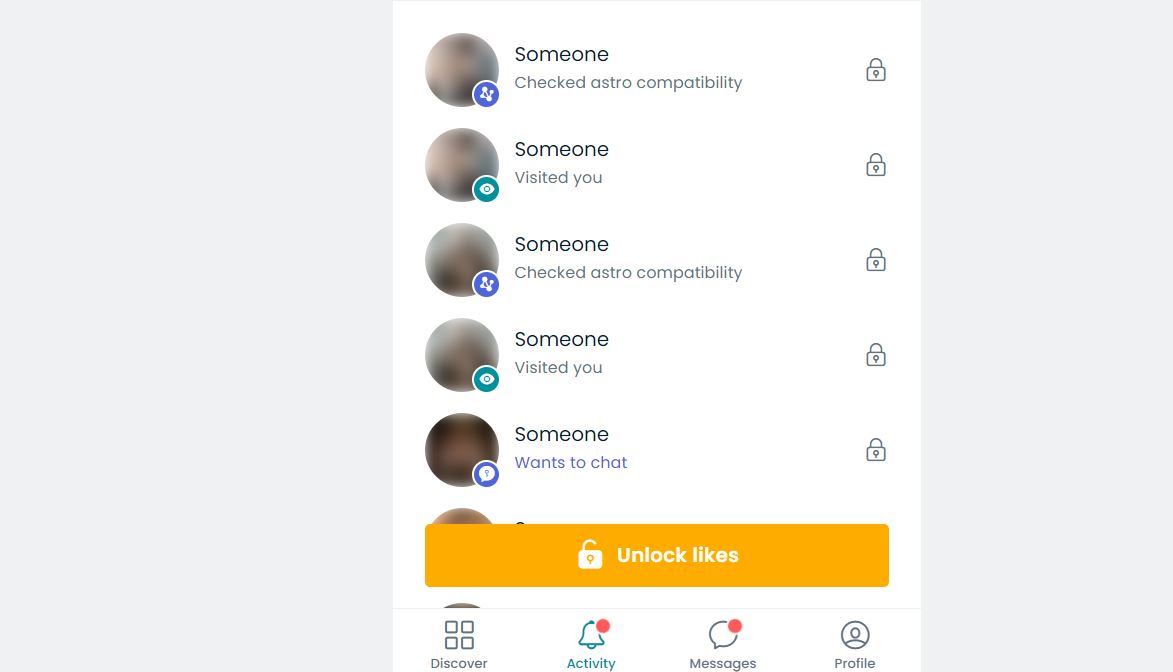Switch to the Discover tab
The width and height of the screenshot is (1173, 672).
(x=459, y=643)
